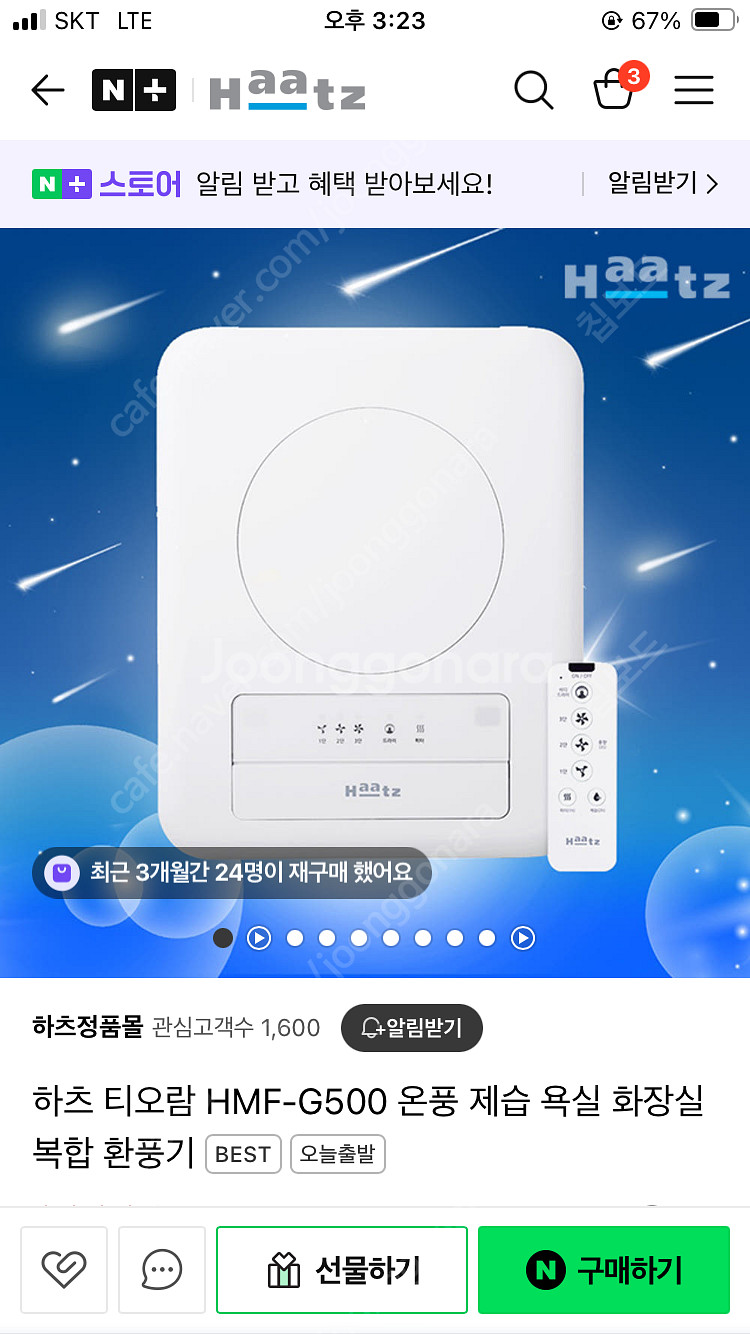
Task: Open the N+ store logo
Action: (134, 91)
